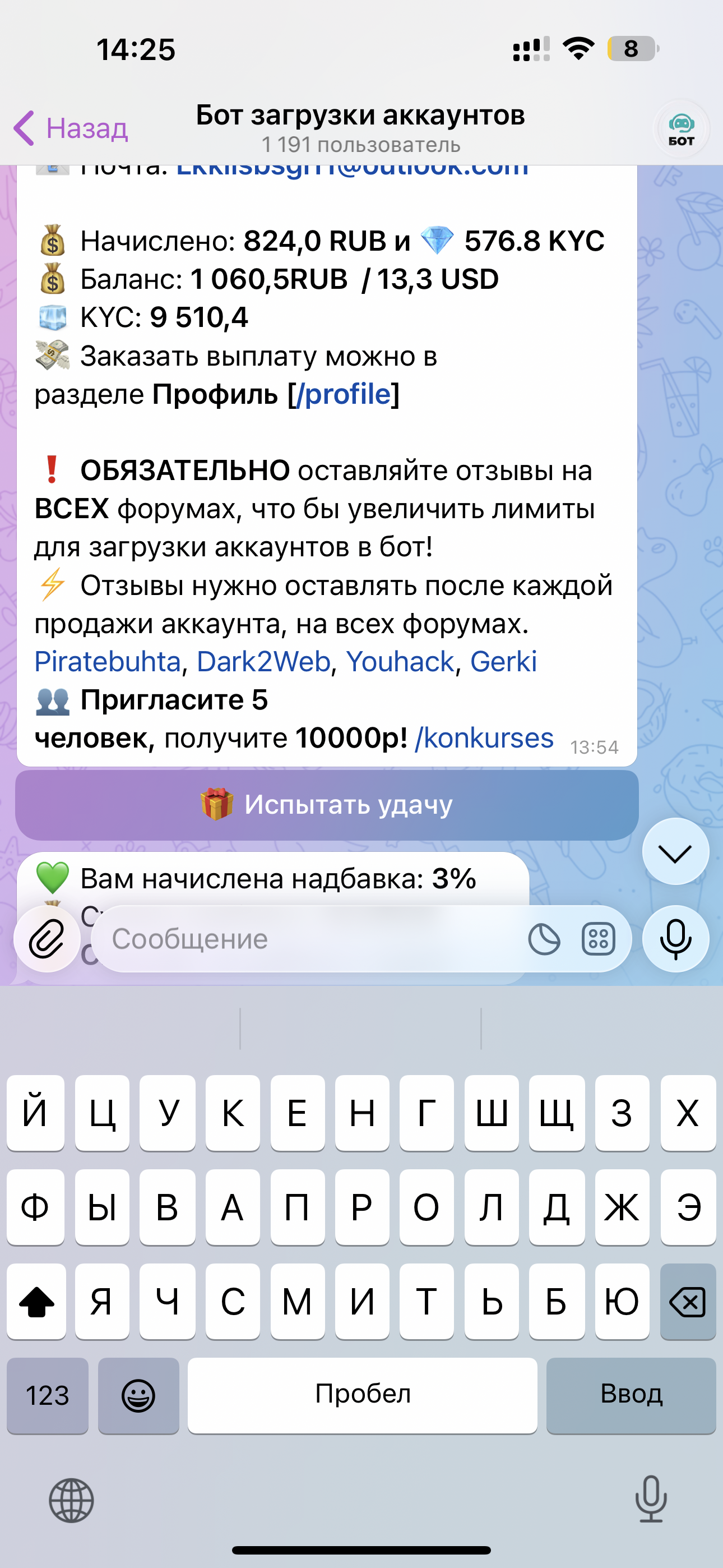Record a voice message with the microphone
This screenshot has width=723, height=1568.
click(675, 939)
